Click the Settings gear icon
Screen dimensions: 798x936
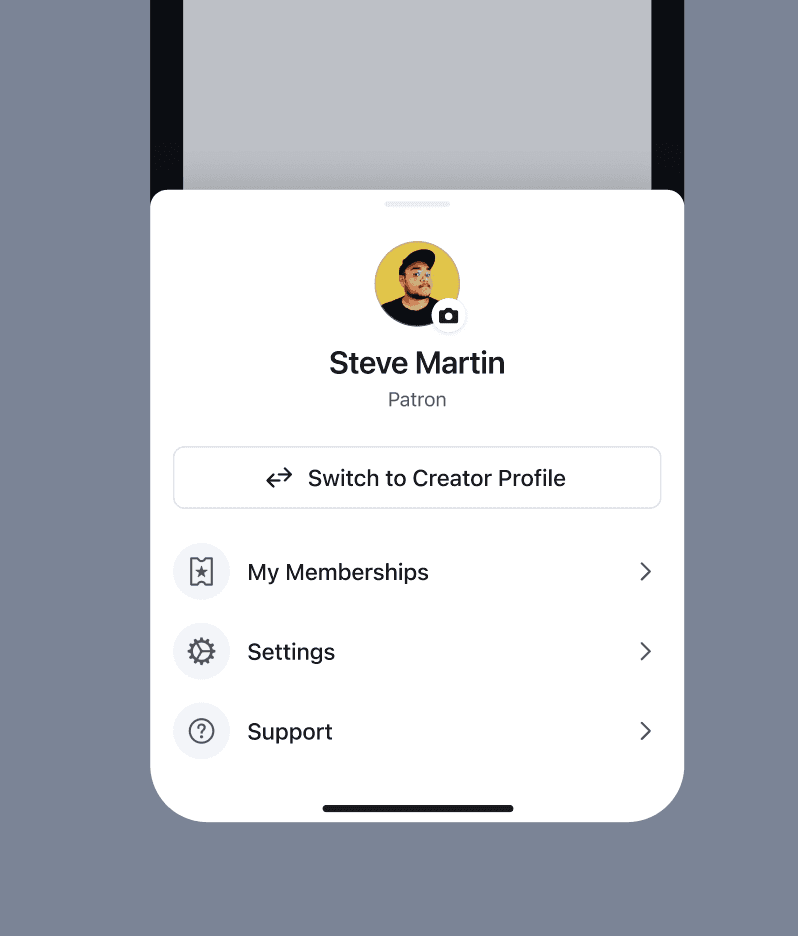pos(201,651)
